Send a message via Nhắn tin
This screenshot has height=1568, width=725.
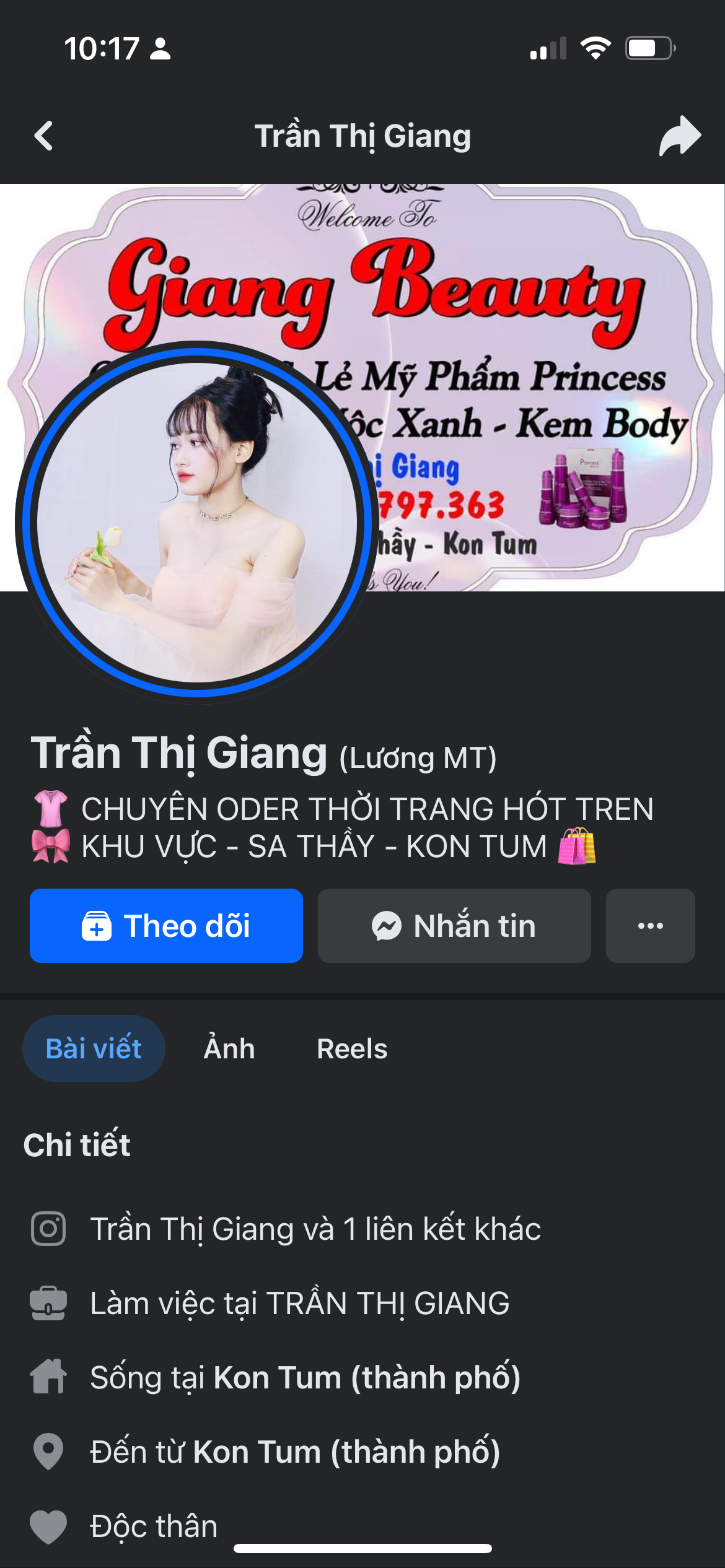(x=454, y=926)
